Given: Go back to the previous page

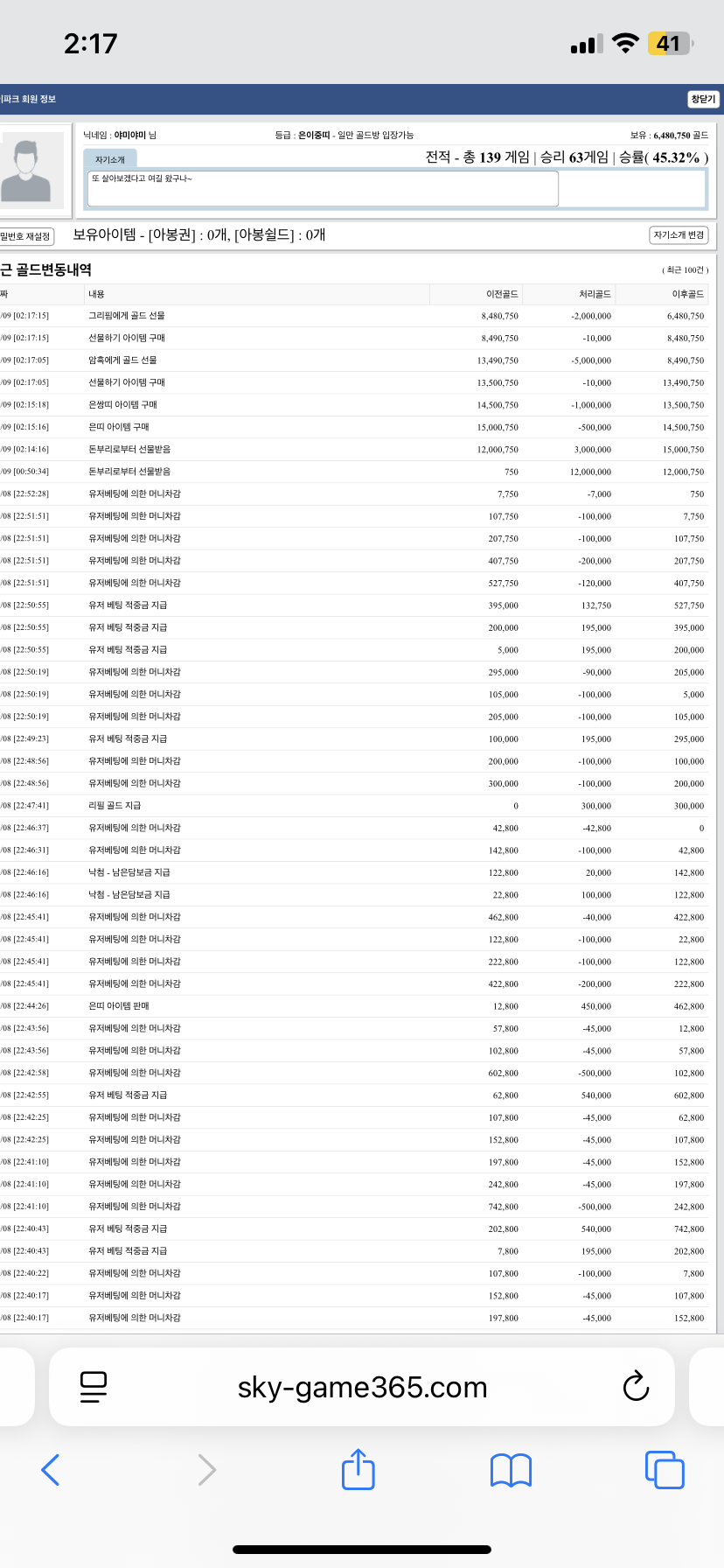Looking at the screenshot, I should click(51, 1470).
